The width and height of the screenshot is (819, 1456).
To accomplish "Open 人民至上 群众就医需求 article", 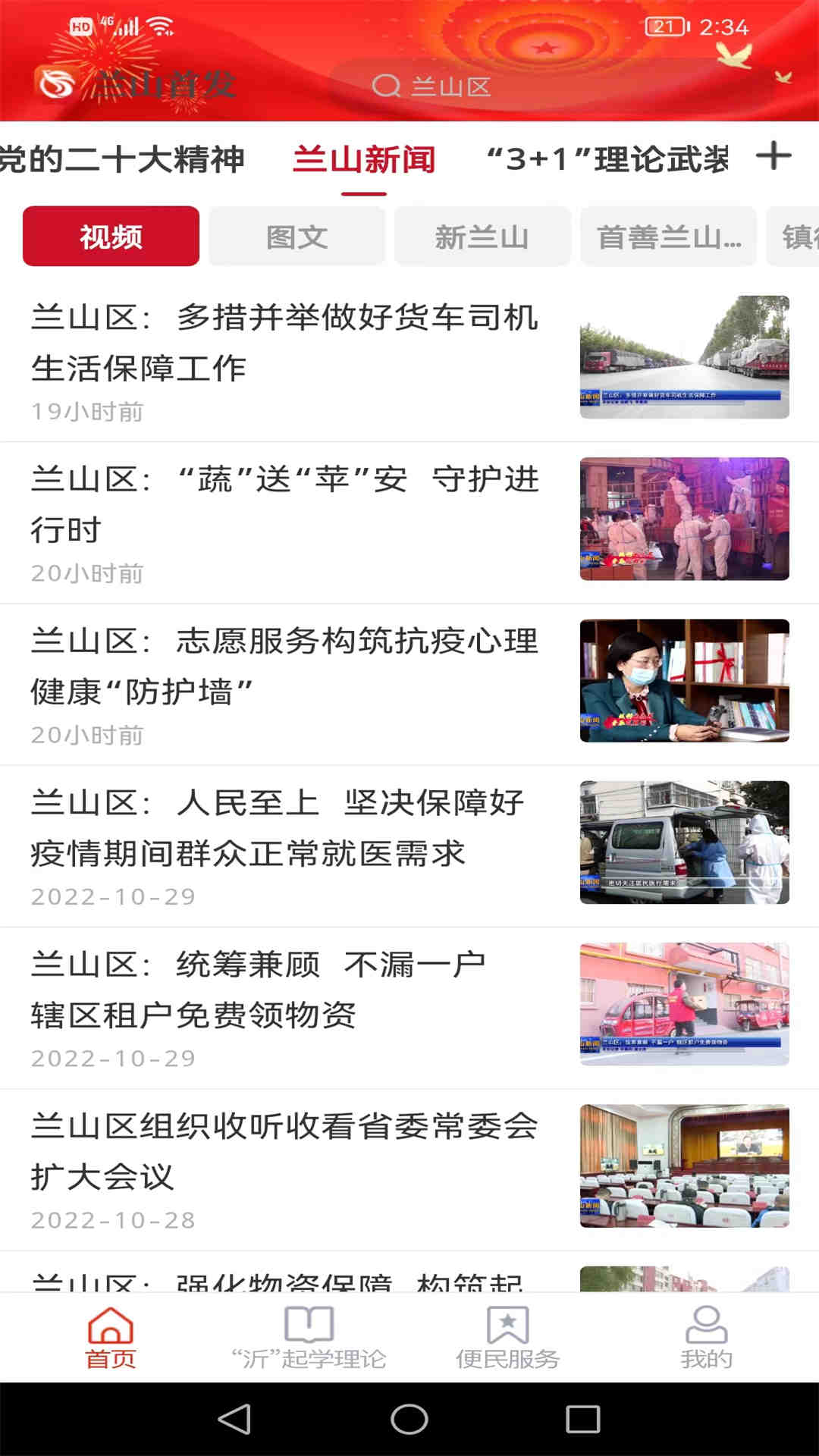I will [x=284, y=828].
